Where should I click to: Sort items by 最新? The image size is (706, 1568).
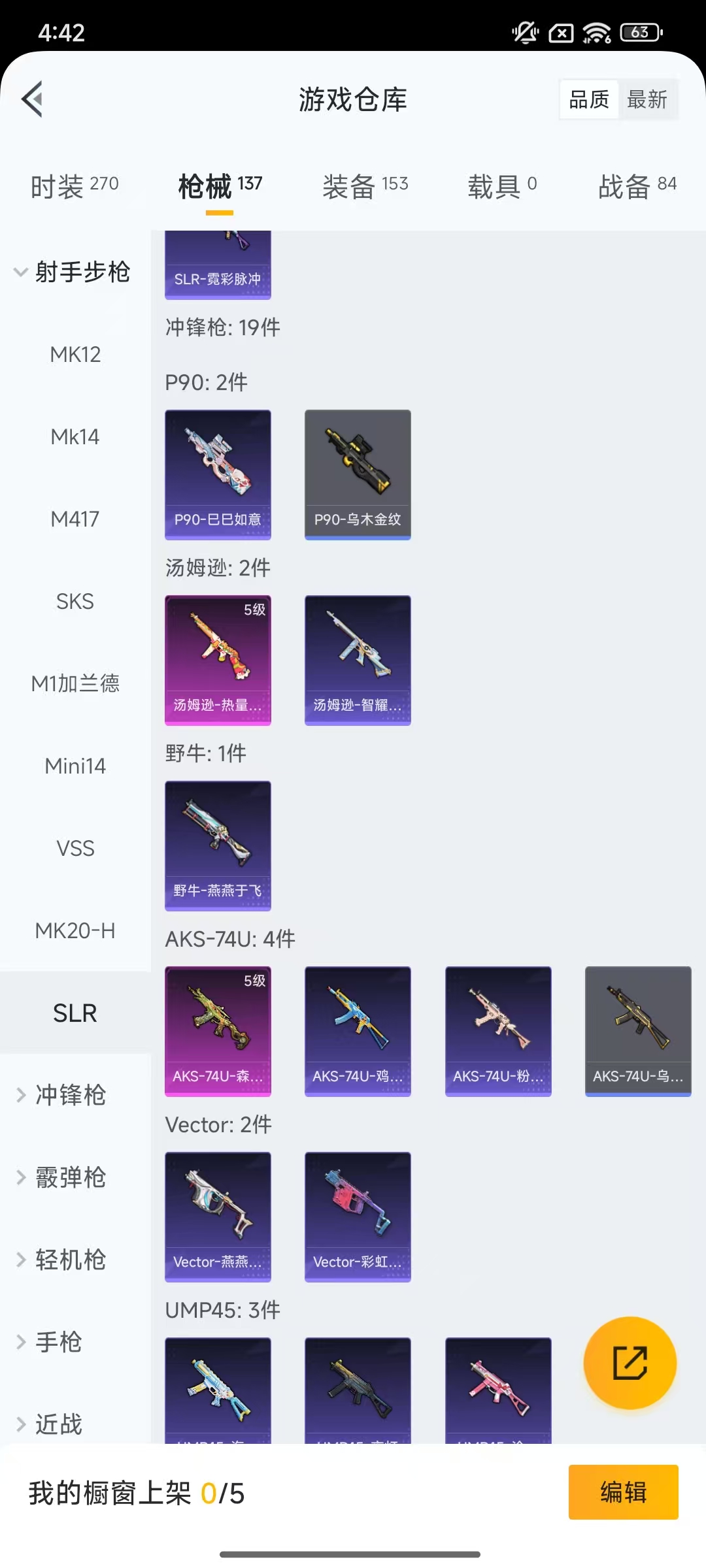647,99
